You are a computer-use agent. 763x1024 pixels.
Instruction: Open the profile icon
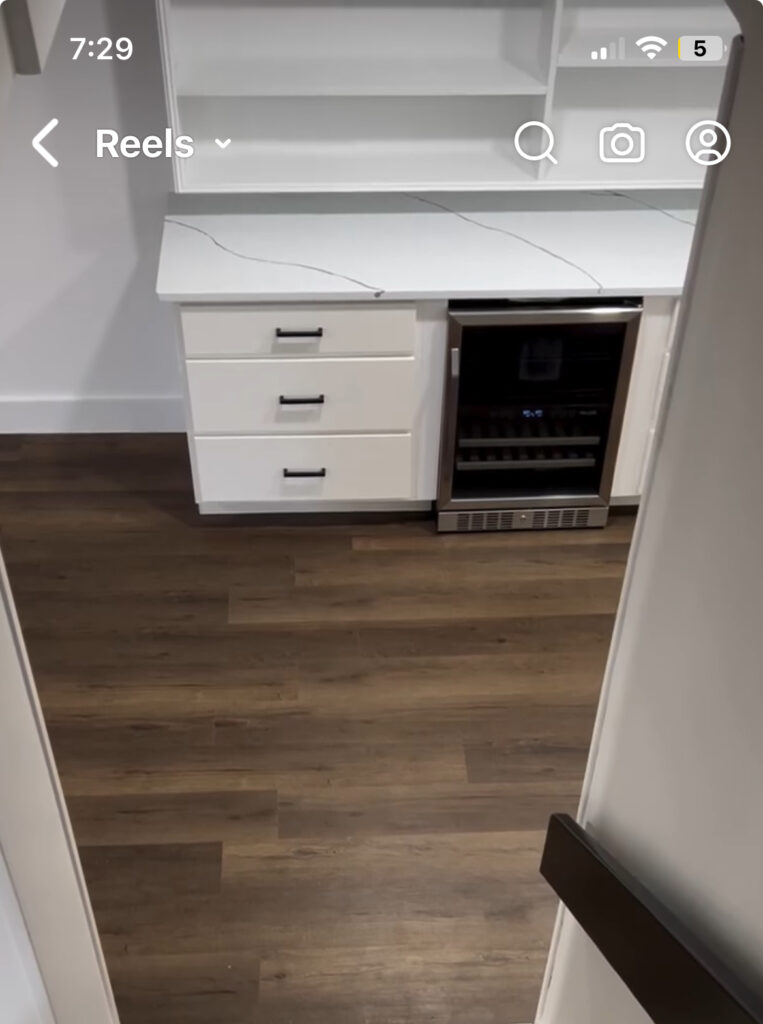[x=707, y=143]
